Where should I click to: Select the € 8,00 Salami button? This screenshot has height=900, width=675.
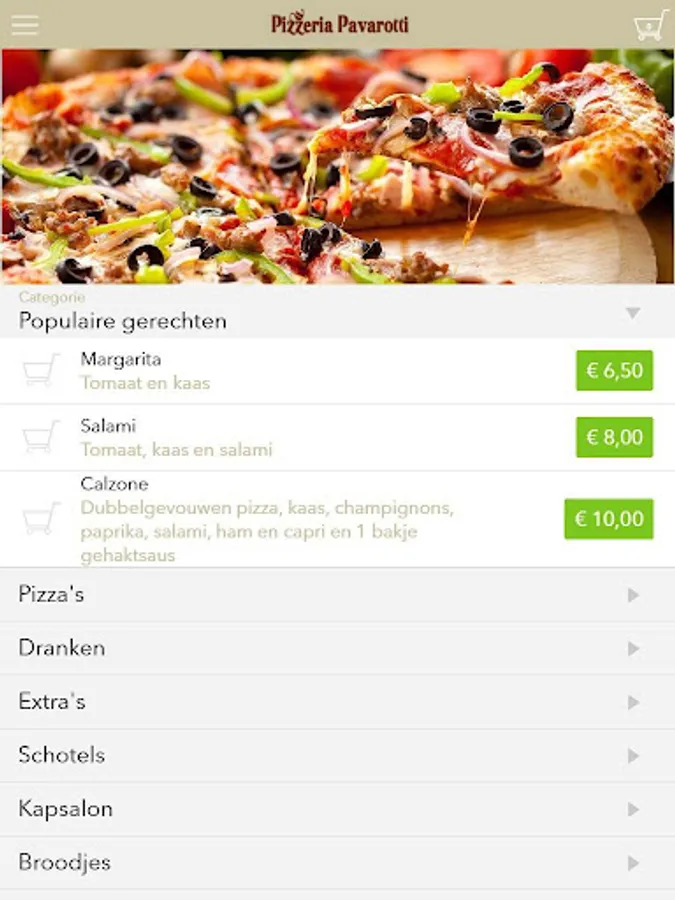pyautogui.click(x=614, y=437)
